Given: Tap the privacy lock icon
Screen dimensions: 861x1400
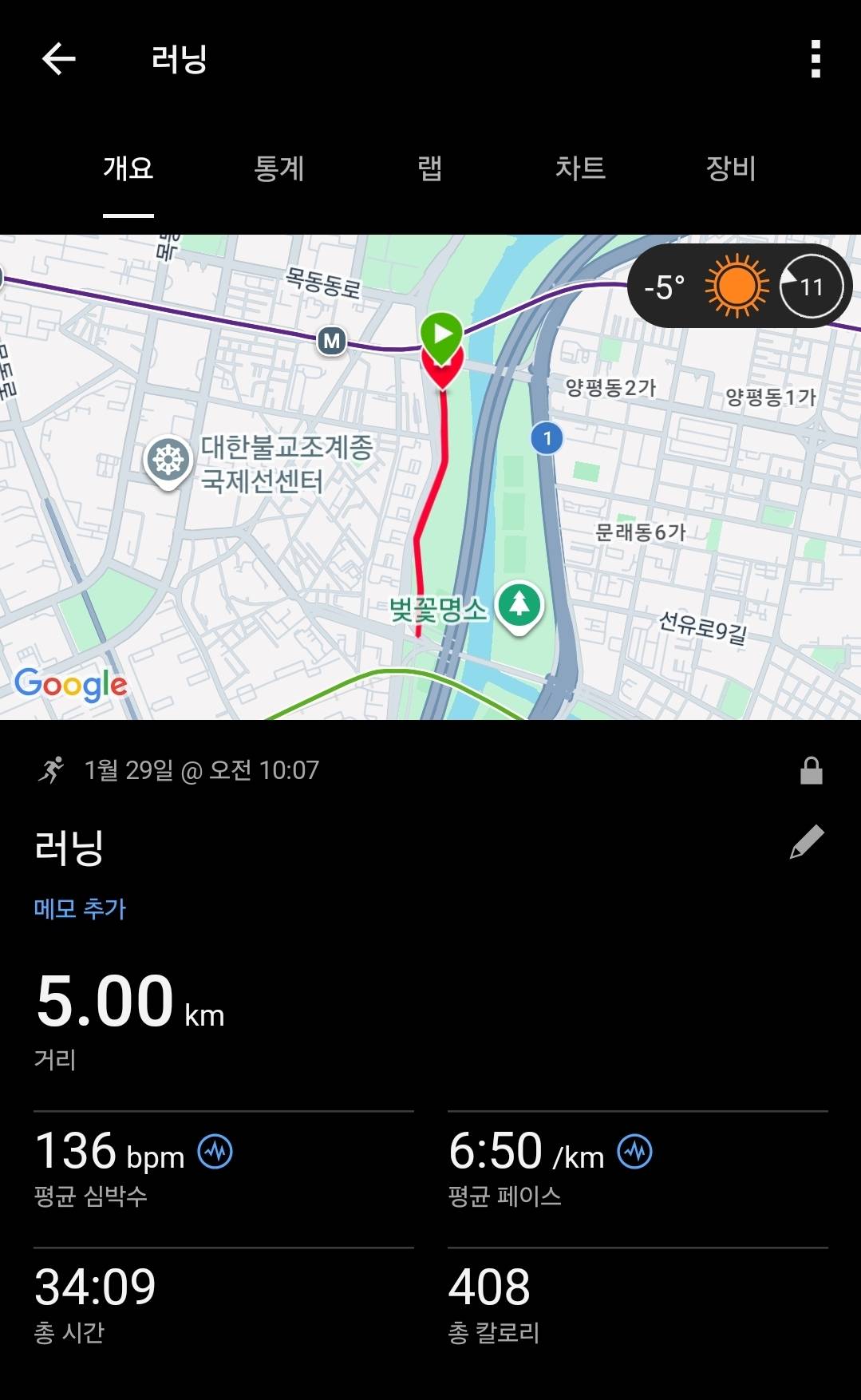Looking at the screenshot, I should pyautogui.click(x=812, y=770).
